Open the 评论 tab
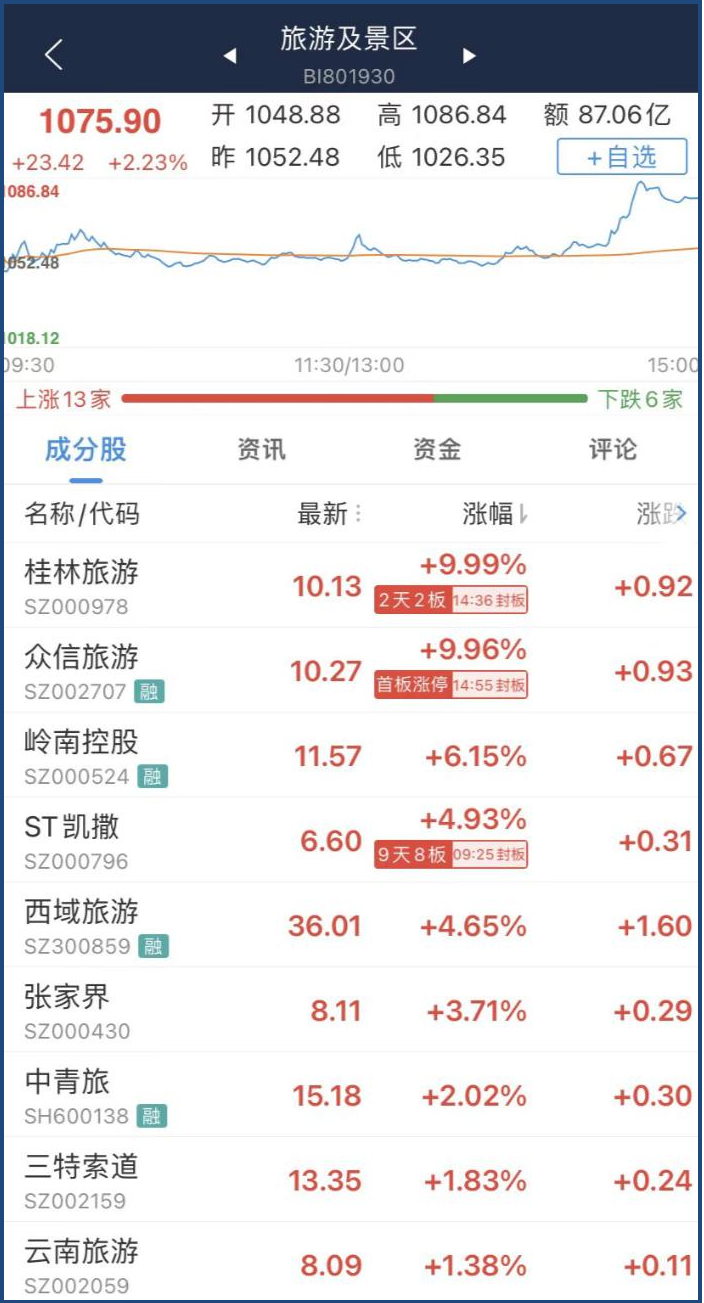Image resolution: width=704 pixels, height=1303 pixels. pos(612,450)
